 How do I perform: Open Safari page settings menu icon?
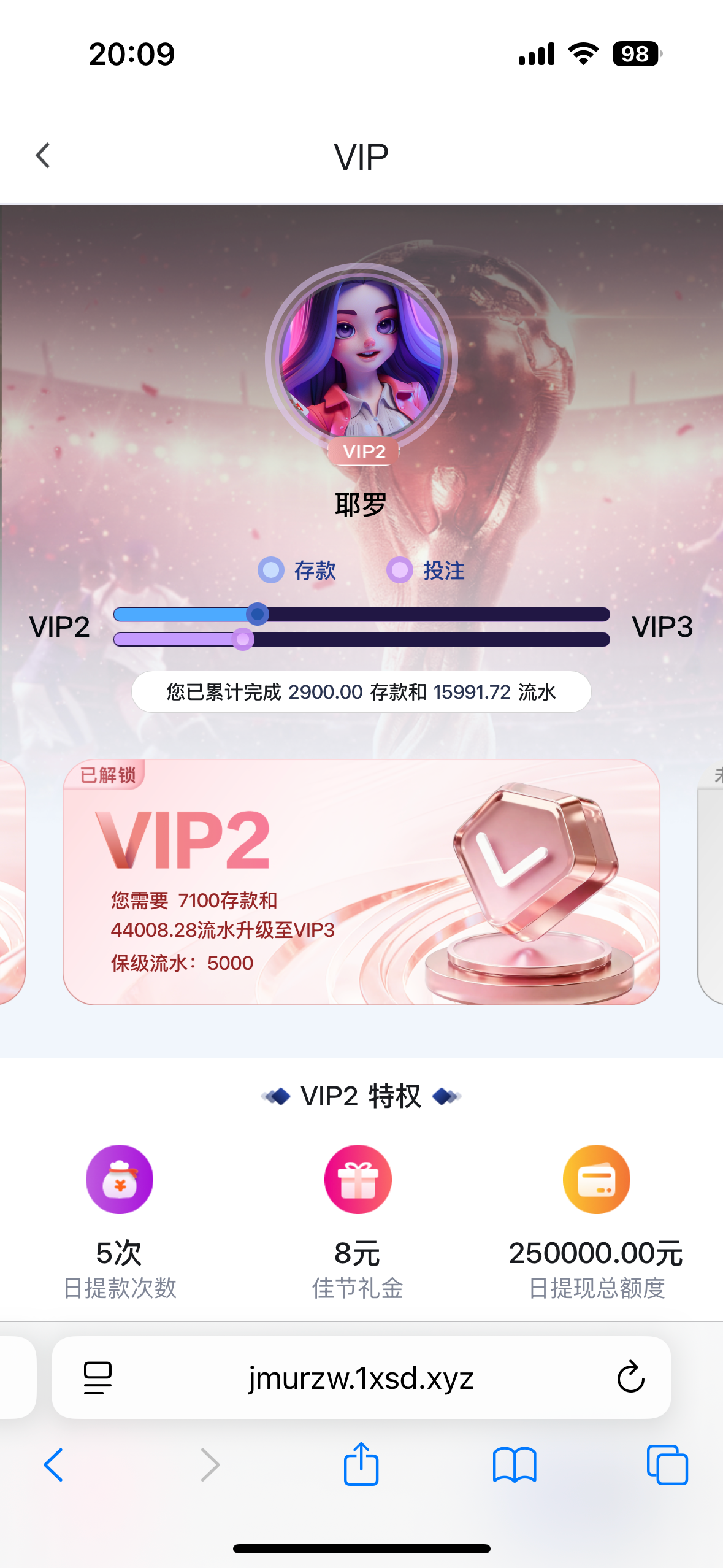tap(98, 1378)
